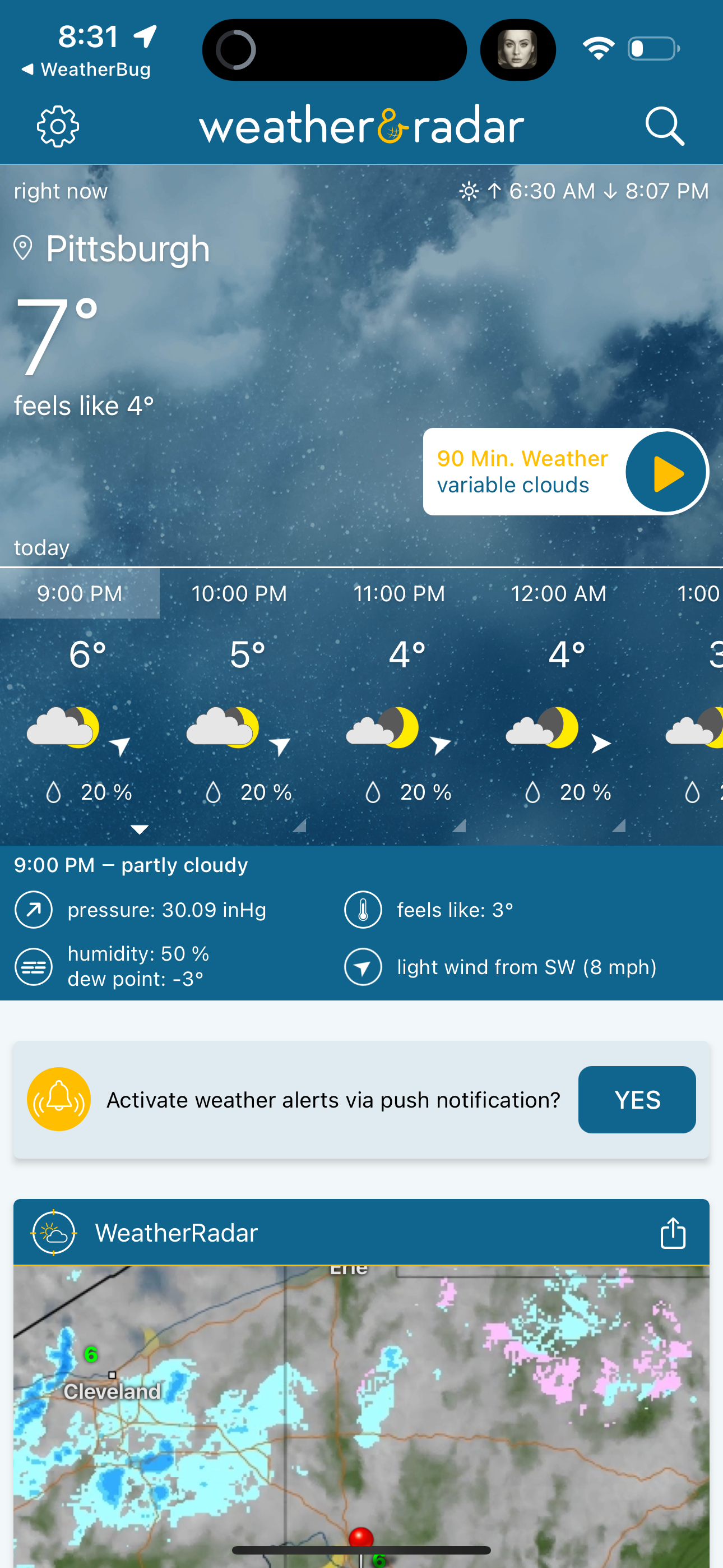Tap the yellow notification bell icon

tap(58, 1099)
